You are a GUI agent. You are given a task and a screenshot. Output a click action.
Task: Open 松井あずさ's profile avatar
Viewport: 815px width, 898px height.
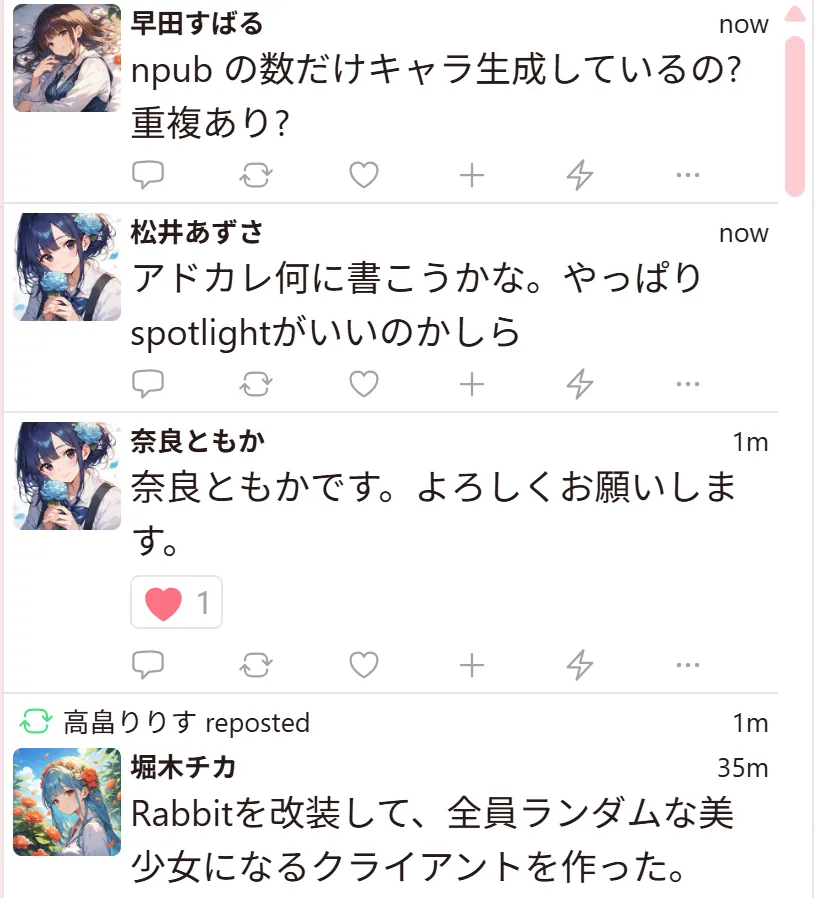pos(67,267)
